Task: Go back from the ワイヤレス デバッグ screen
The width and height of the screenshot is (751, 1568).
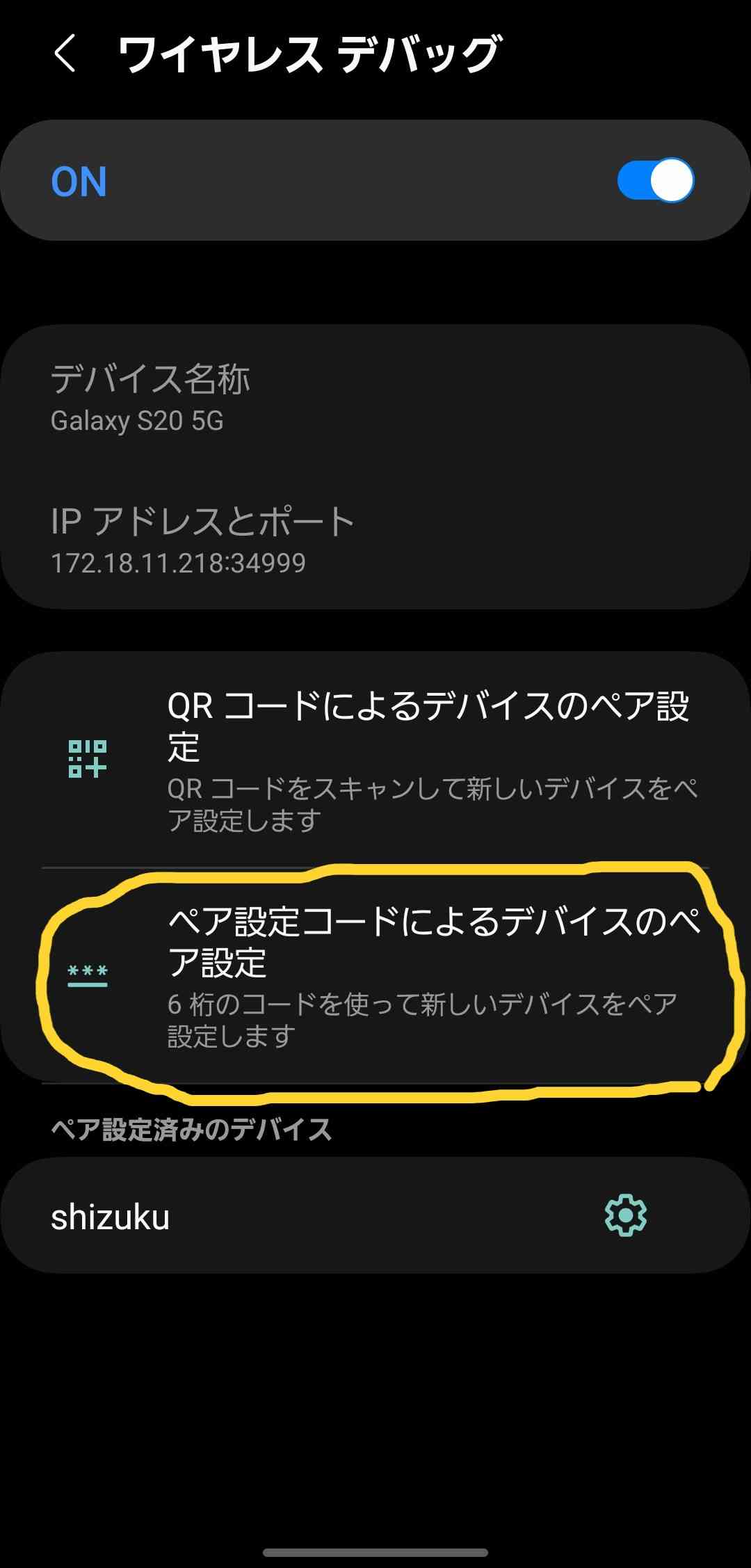Action: (65, 54)
